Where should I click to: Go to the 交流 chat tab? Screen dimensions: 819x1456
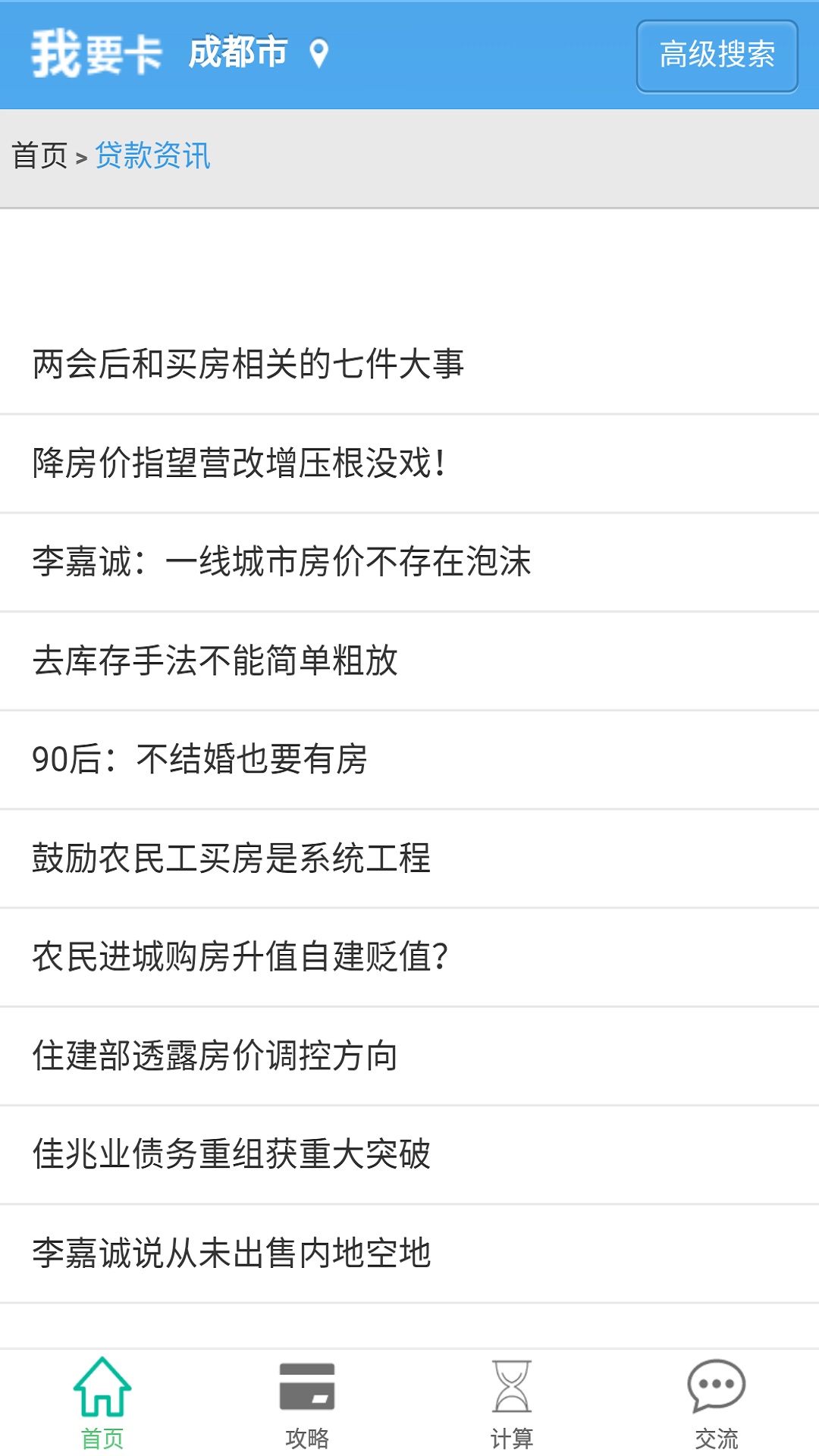[x=717, y=1403]
